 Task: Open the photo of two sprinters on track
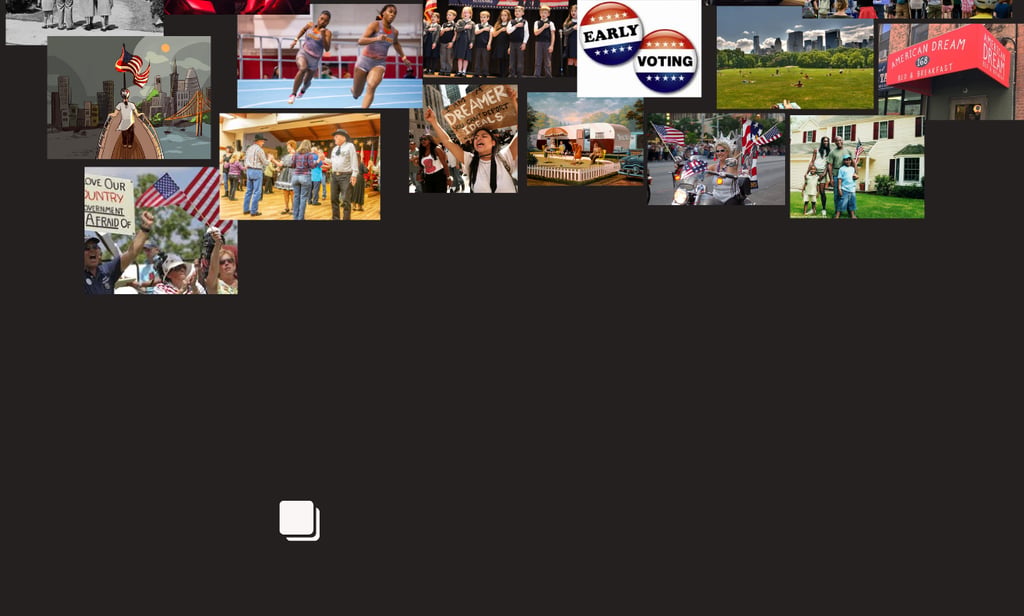point(329,57)
